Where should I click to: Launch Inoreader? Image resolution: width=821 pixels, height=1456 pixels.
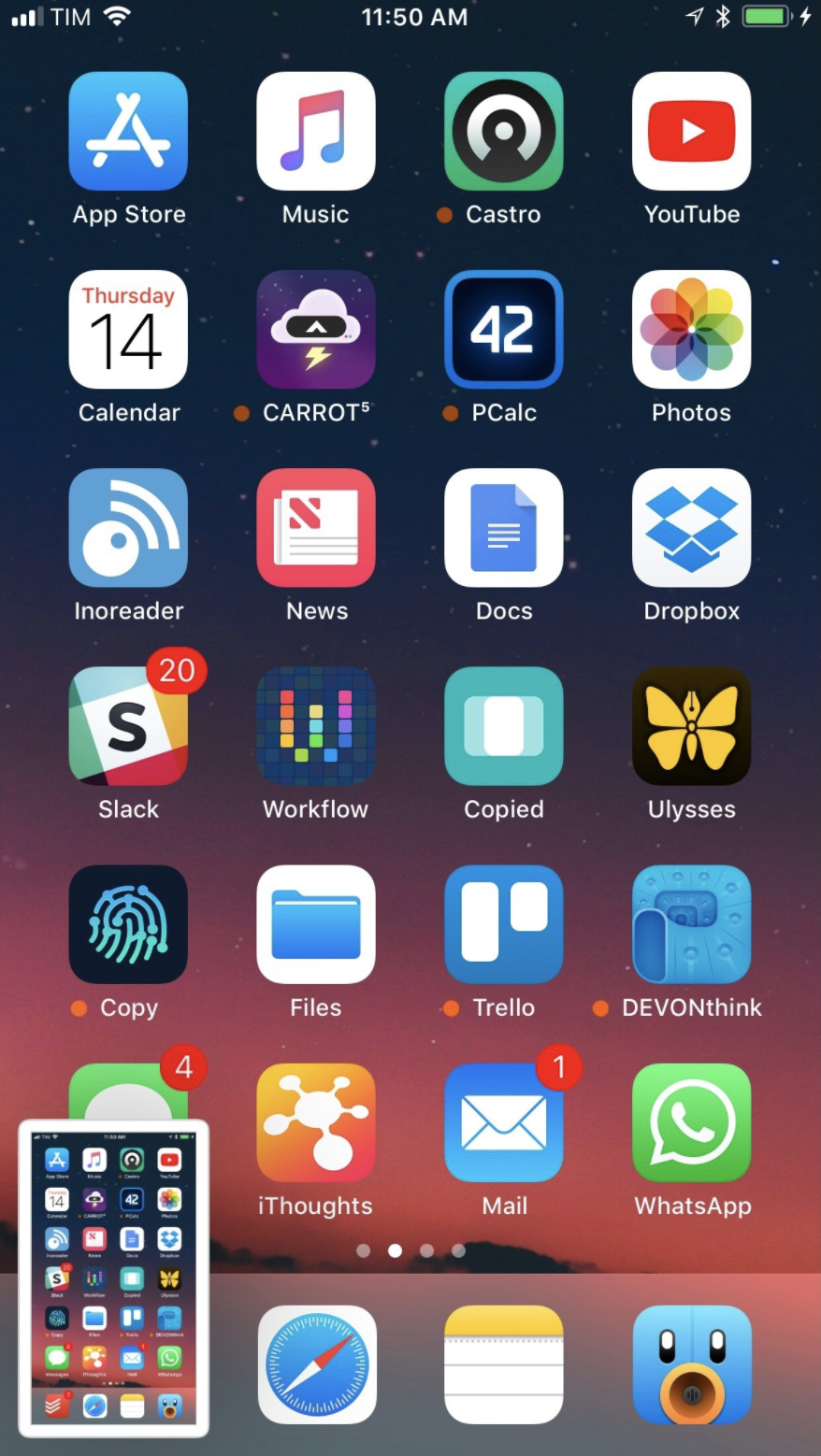tap(128, 527)
